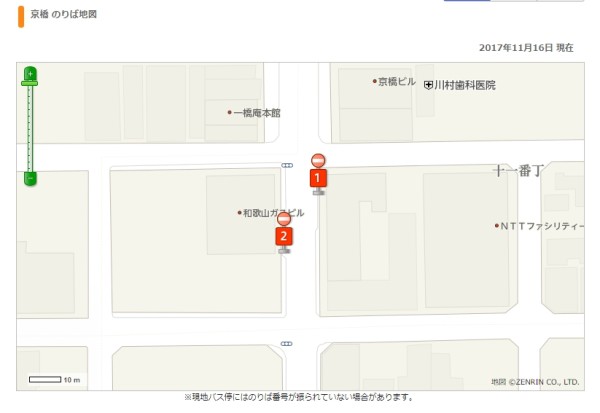Tap the zoom level slider track
This screenshot has height=413, width=600.
coord(30,130)
